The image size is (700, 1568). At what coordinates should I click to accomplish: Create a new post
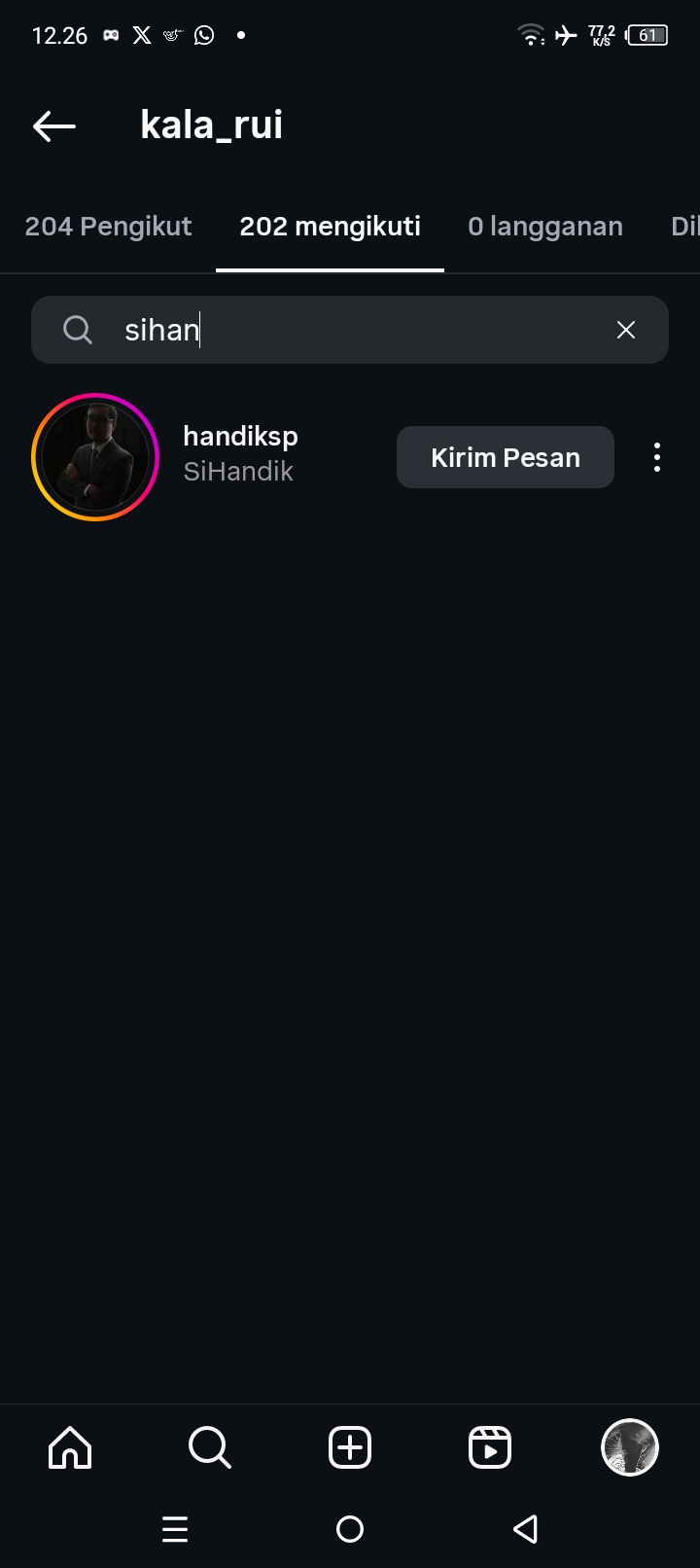click(x=350, y=1447)
